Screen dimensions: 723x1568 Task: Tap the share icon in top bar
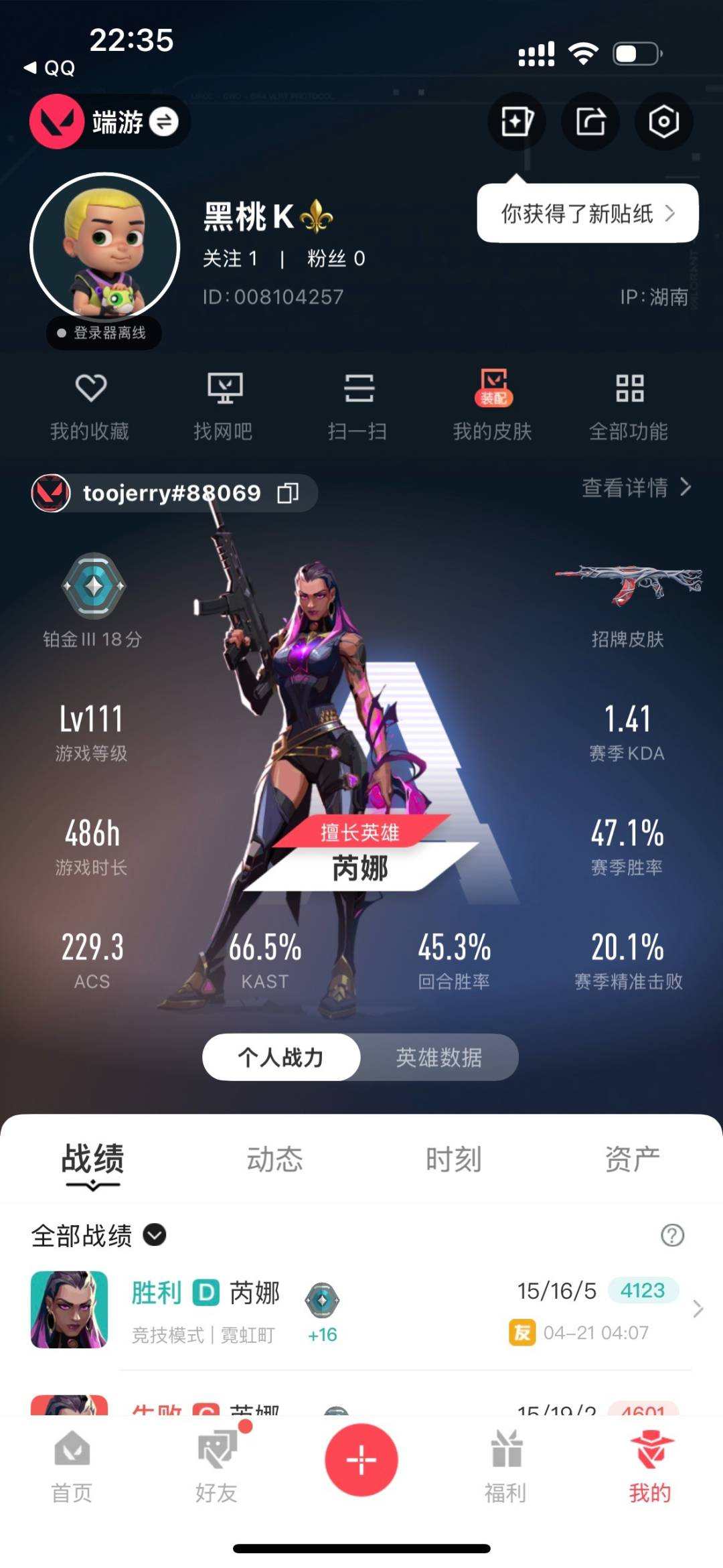590,121
